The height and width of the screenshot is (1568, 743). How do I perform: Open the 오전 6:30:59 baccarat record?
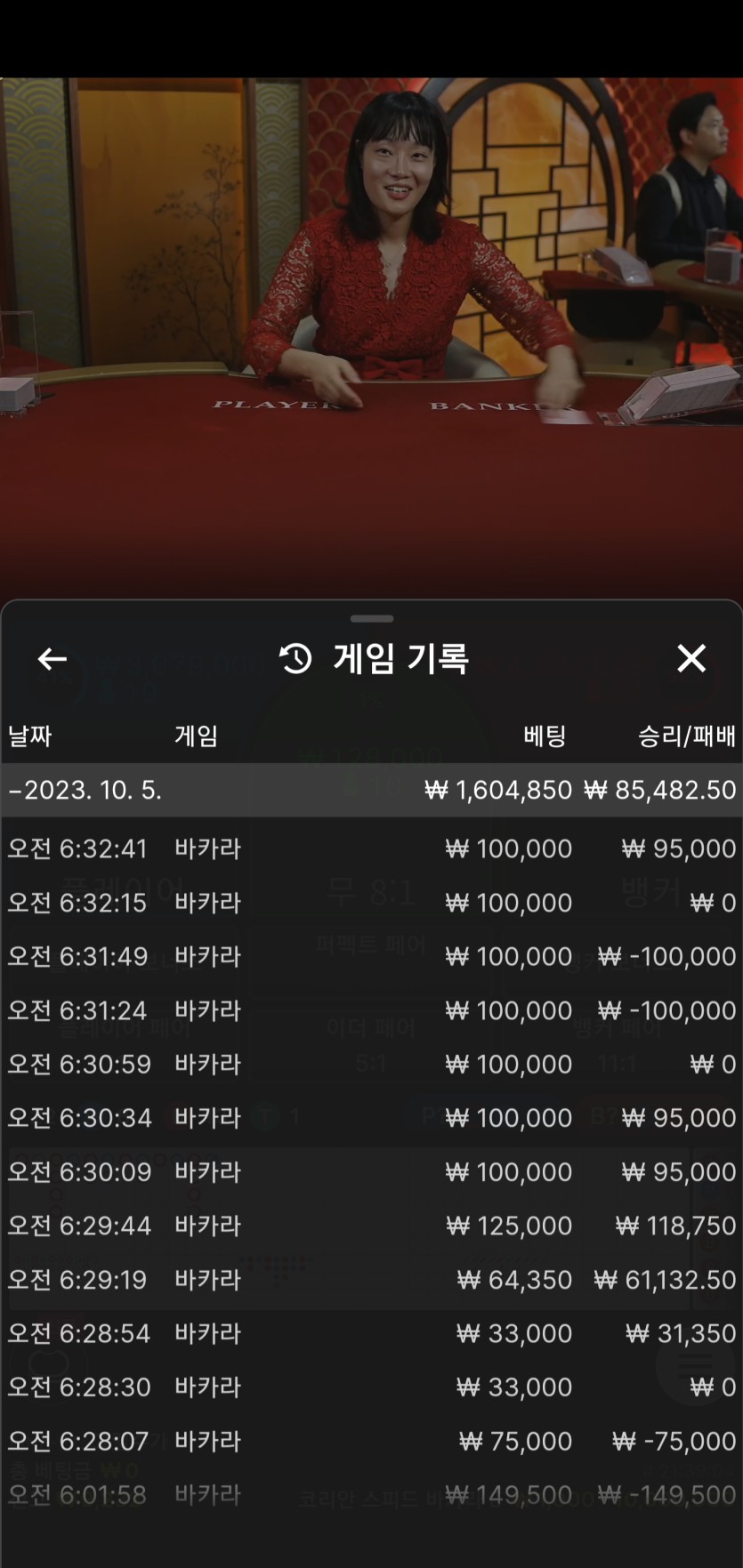371,1064
